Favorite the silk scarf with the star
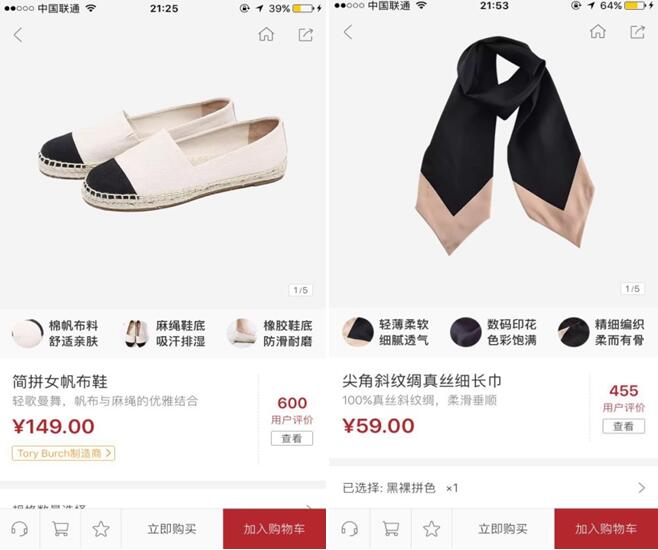 431,529
